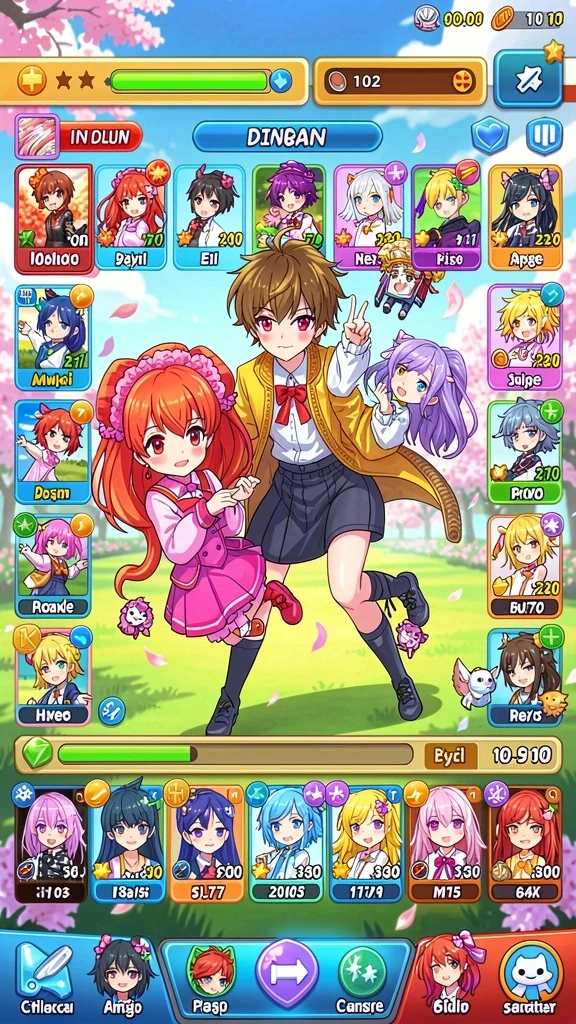This screenshot has width=576, height=1024.
Task: Tap the yellow plus beside the stars
Action: pos(30,81)
